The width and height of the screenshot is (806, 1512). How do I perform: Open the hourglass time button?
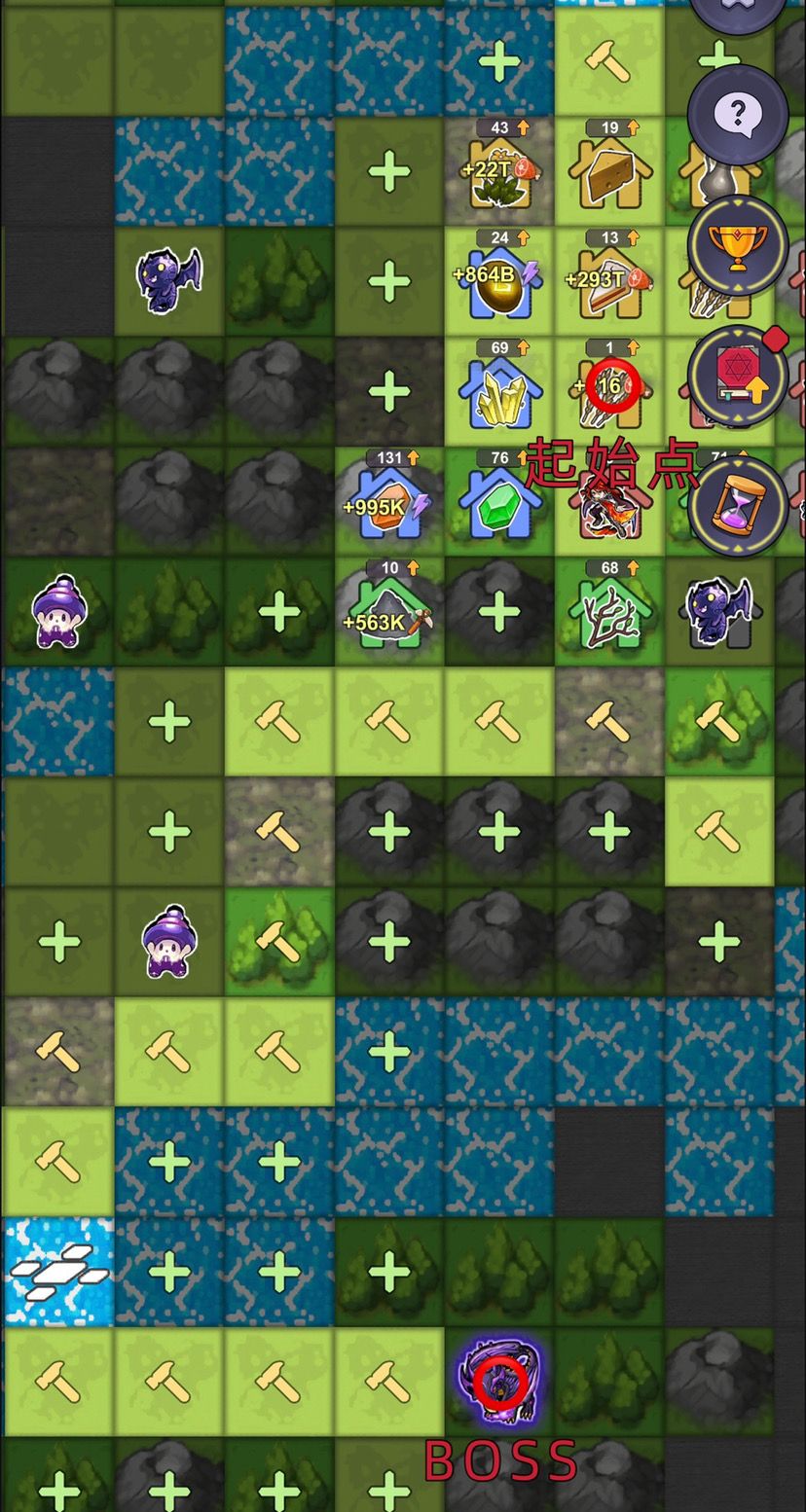738,506
